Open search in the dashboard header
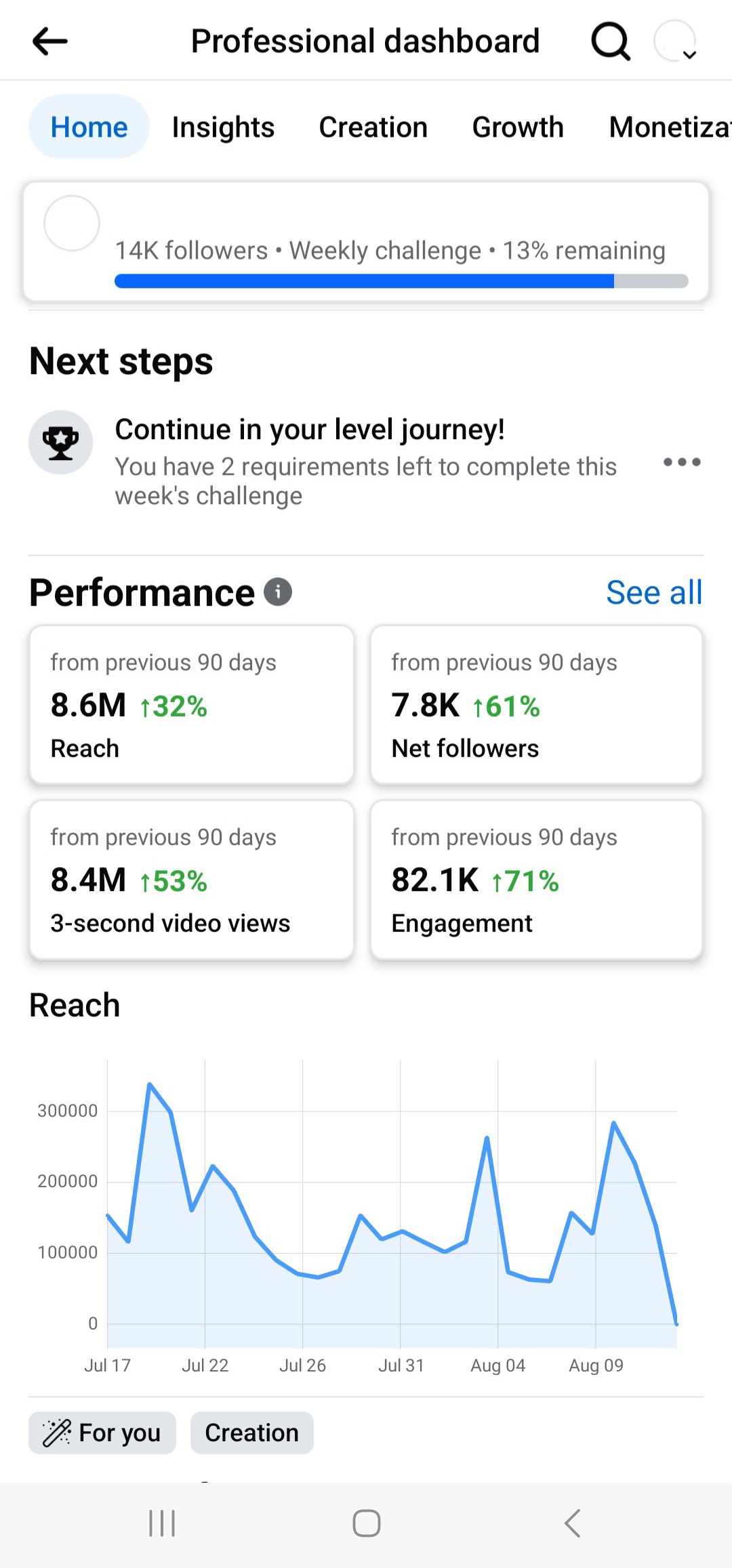Image resolution: width=732 pixels, height=1568 pixels. click(611, 41)
